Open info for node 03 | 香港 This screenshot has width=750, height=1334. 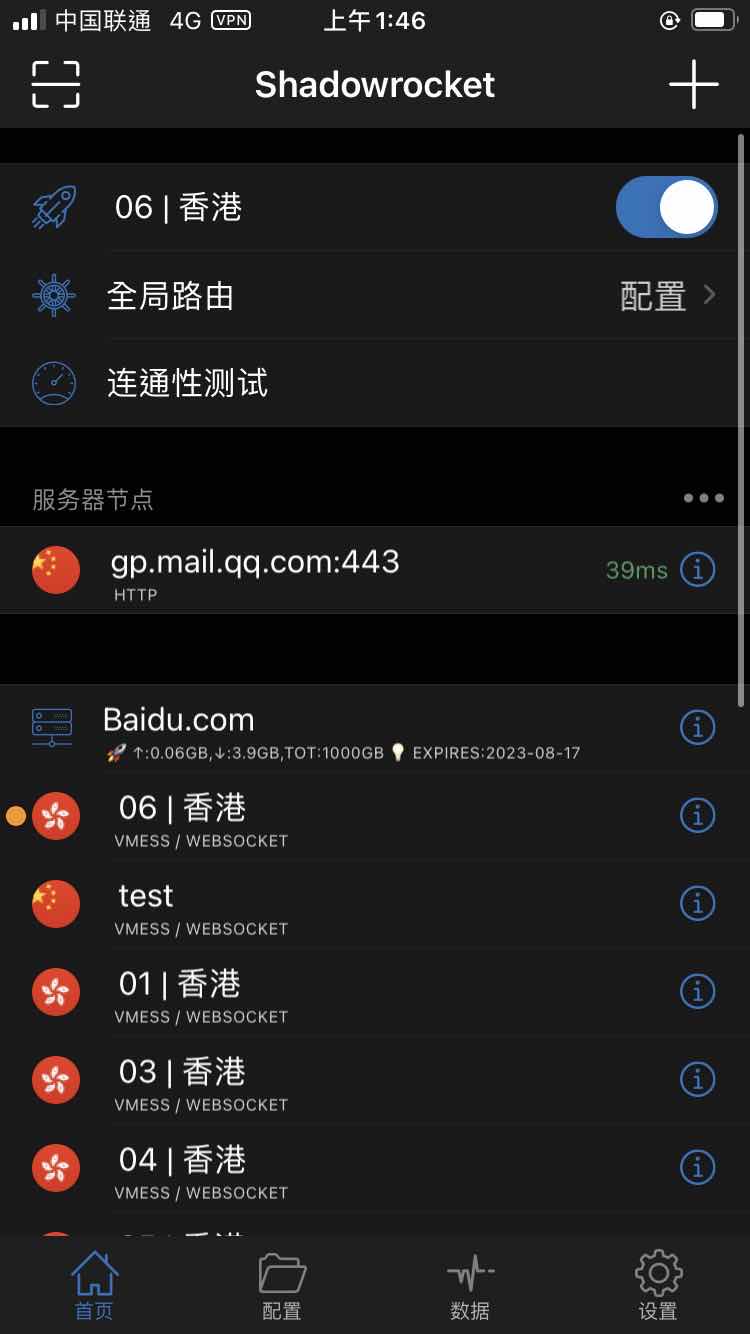[697, 1079]
